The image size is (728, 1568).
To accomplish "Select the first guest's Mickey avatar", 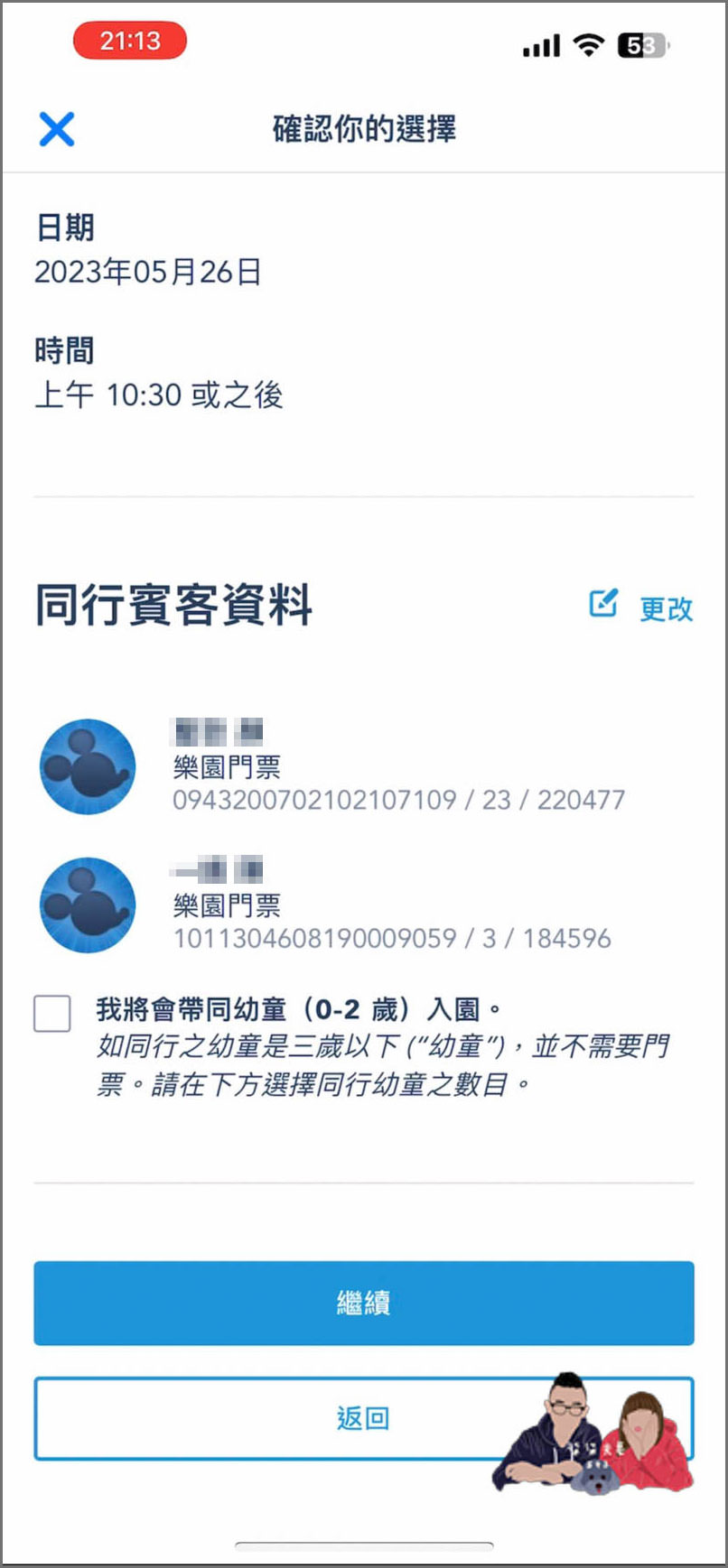I will tap(86, 767).
